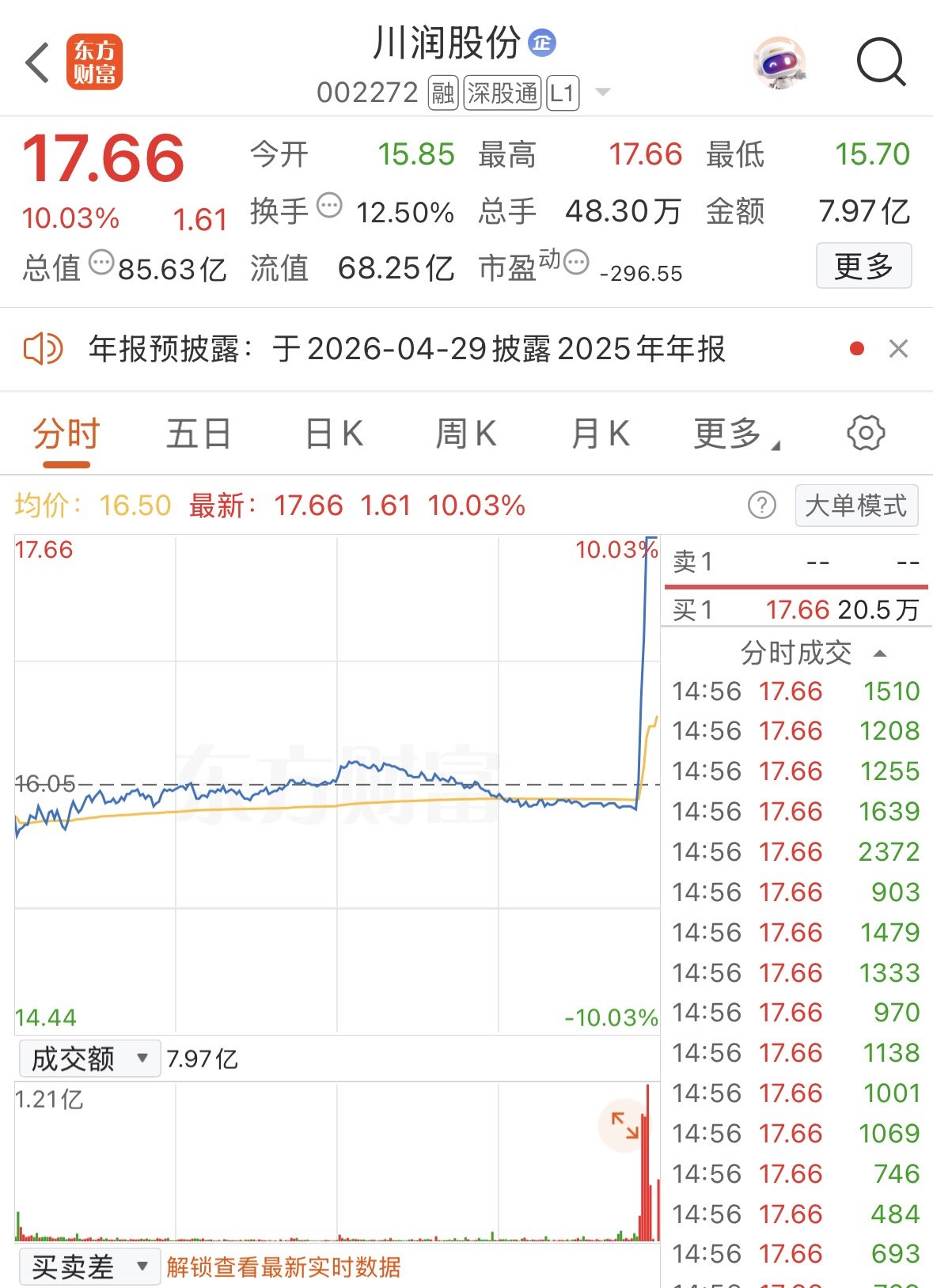Open chart settings gear

click(x=866, y=434)
